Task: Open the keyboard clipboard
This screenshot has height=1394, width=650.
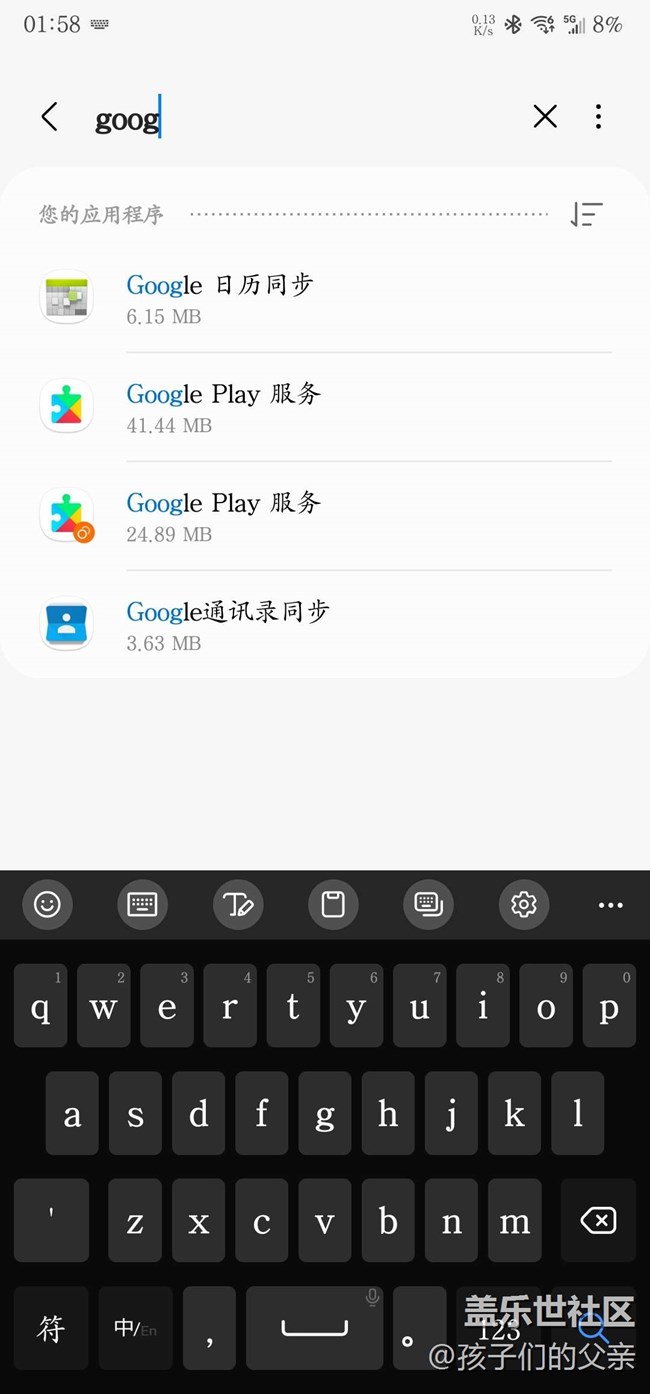Action: pos(333,904)
